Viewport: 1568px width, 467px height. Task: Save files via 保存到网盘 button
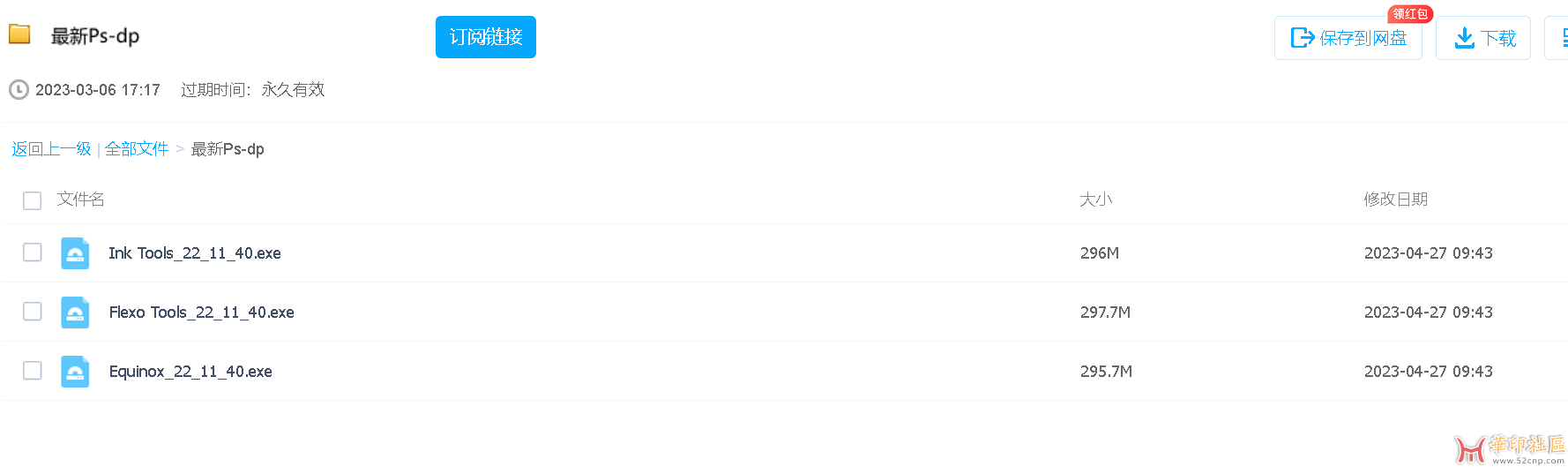point(1348,38)
